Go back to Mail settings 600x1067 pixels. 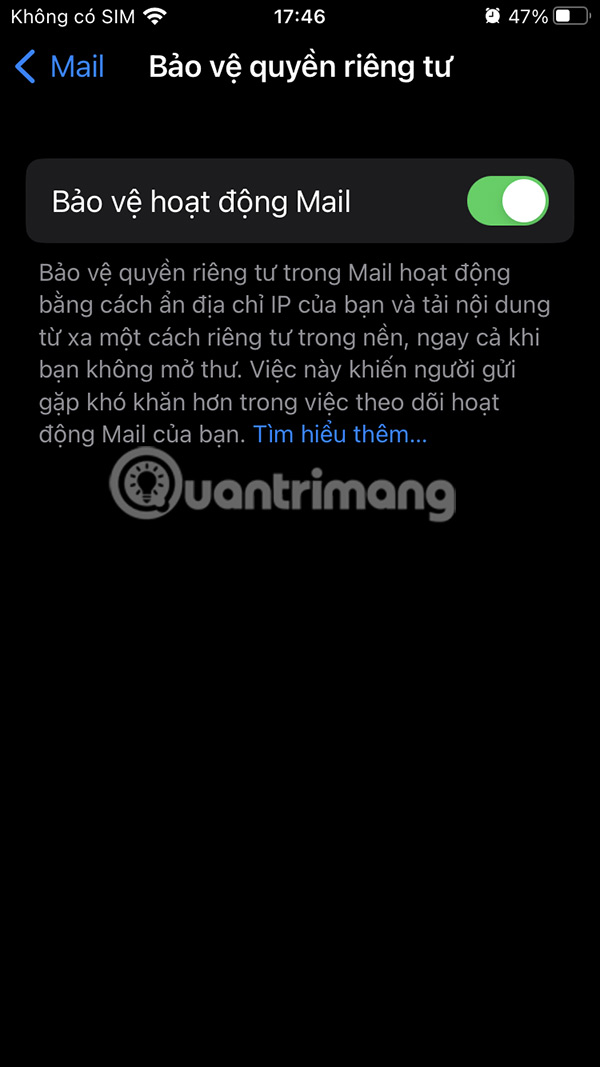(x=60, y=67)
